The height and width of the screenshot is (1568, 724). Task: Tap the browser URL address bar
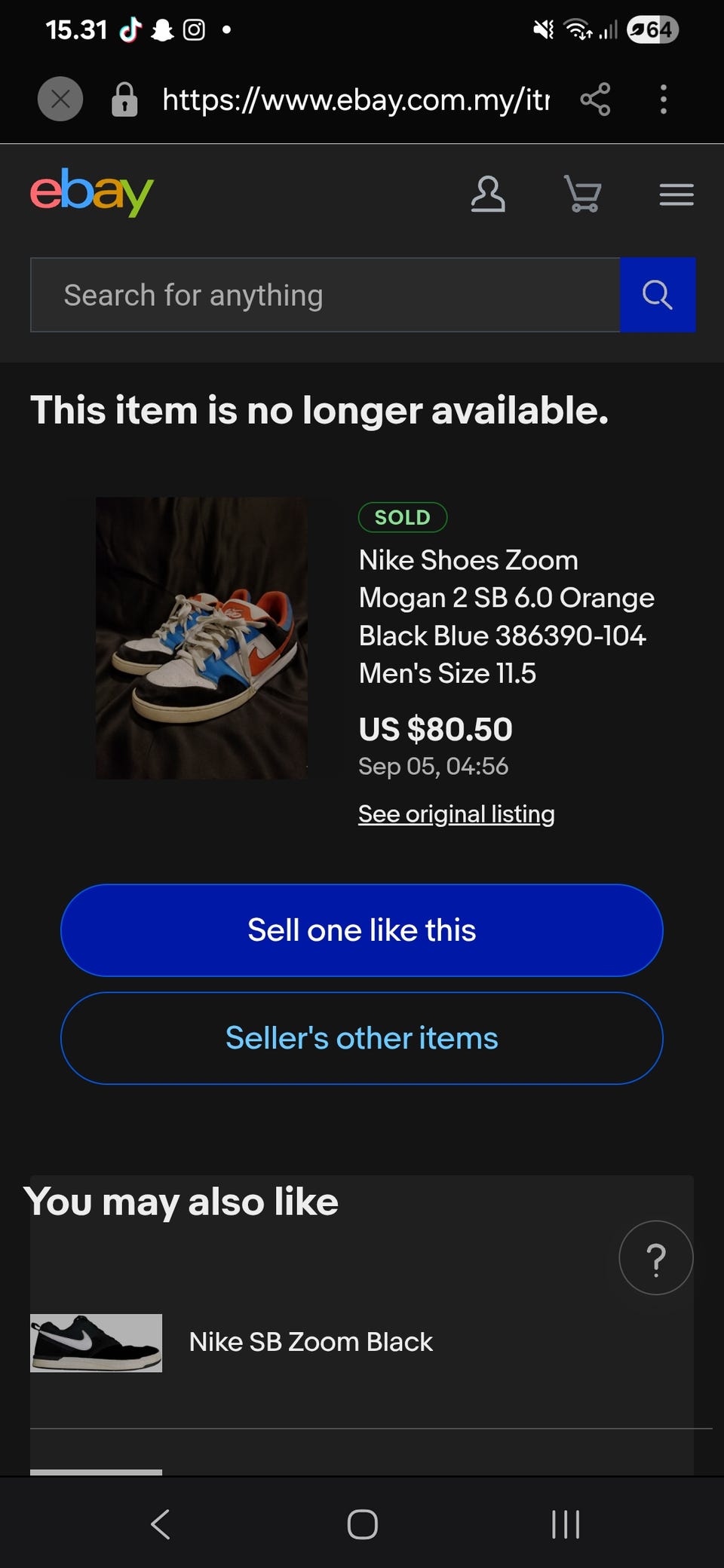(354, 99)
